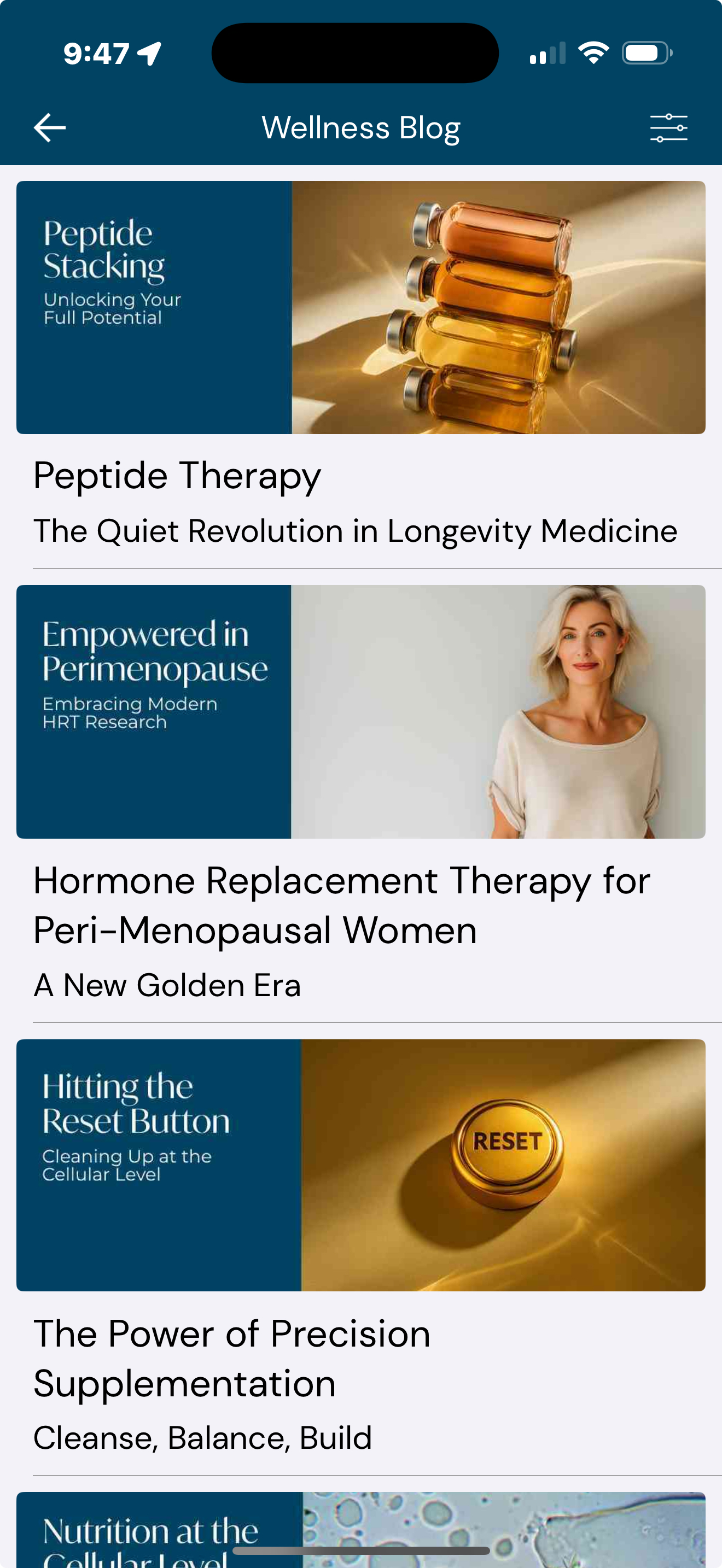Tap the Dynamic Island area
The image size is (722, 1568).
point(356,52)
